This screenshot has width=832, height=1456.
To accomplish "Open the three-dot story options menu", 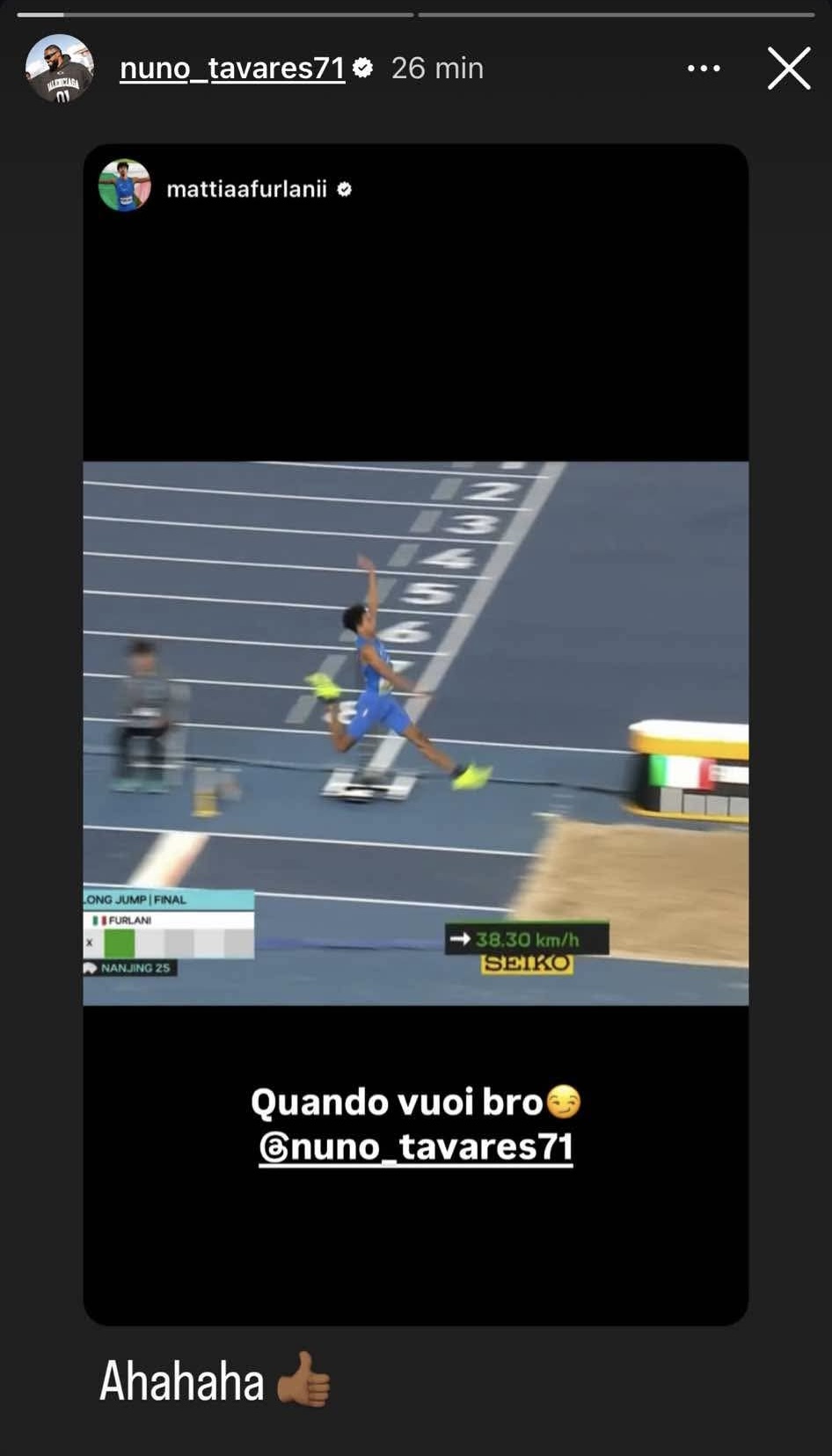I will (x=704, y=69).
